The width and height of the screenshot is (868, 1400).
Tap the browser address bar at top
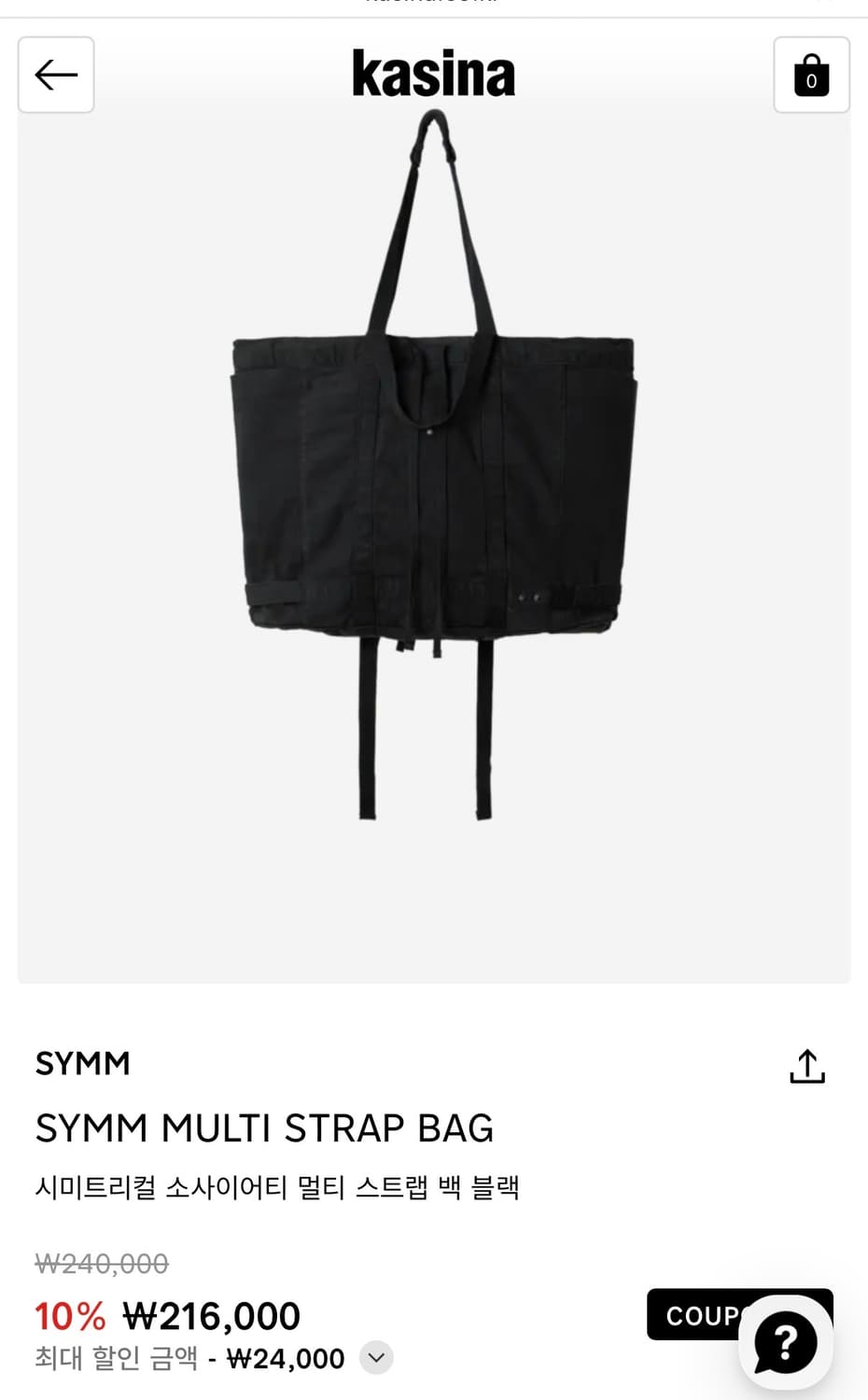[x=434, y=5]
